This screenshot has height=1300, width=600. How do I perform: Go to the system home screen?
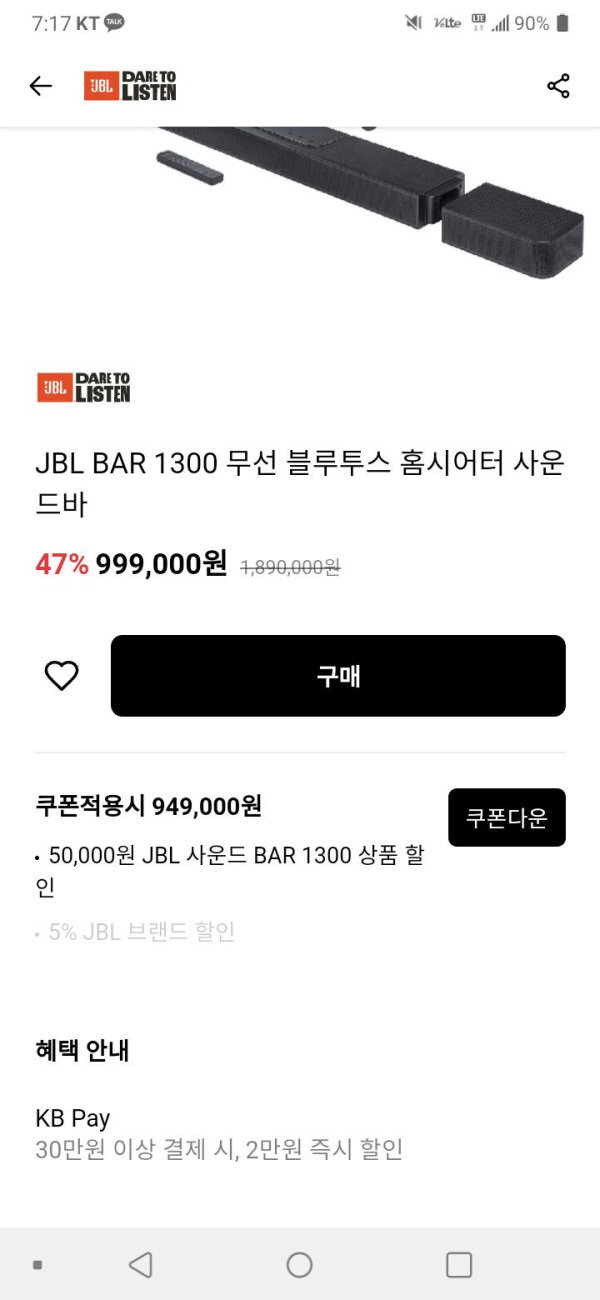coord(299,1265)
